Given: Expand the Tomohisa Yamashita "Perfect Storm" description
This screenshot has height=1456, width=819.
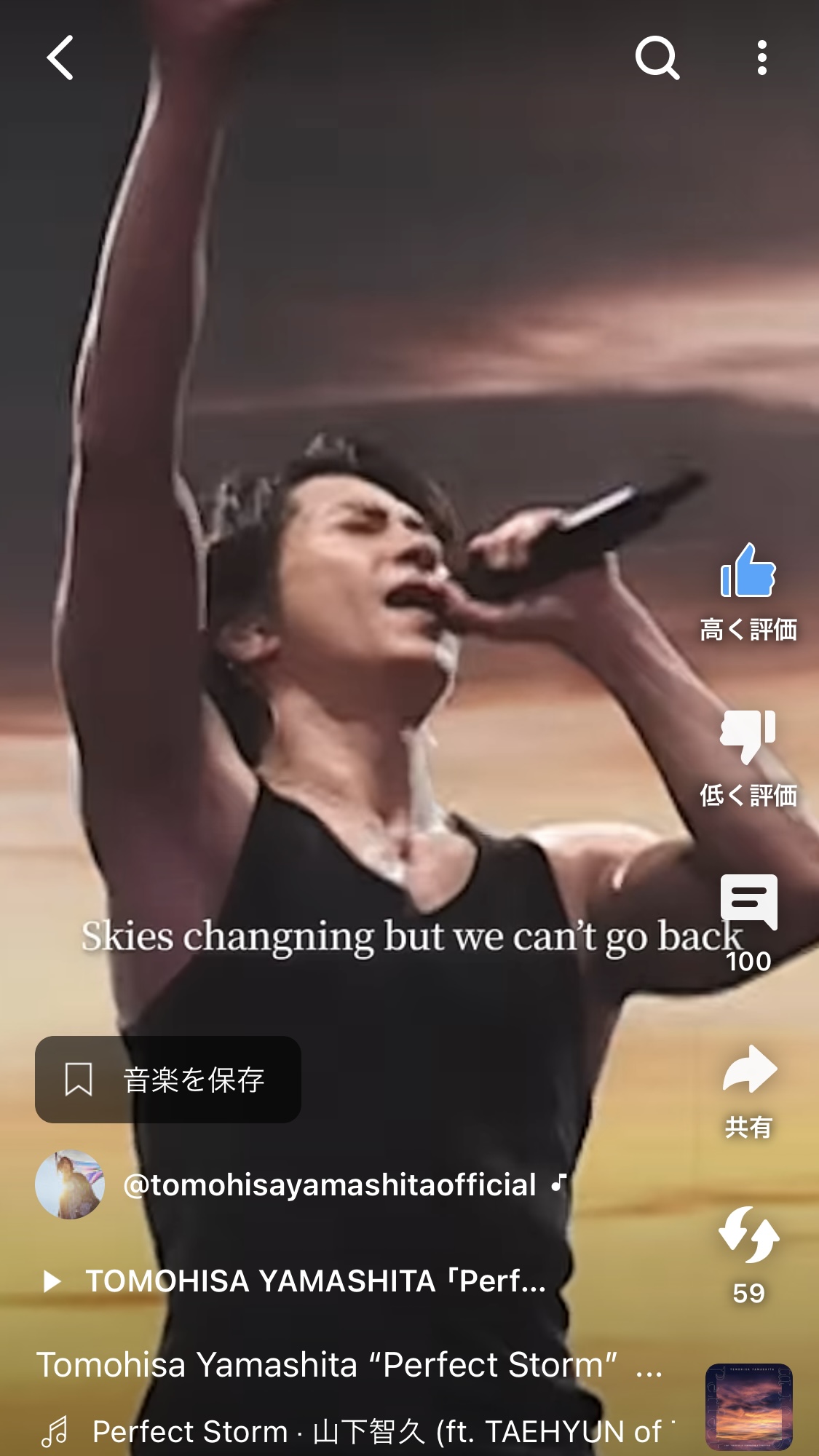Looking at the screenshot, I should tap(349, 1365).
